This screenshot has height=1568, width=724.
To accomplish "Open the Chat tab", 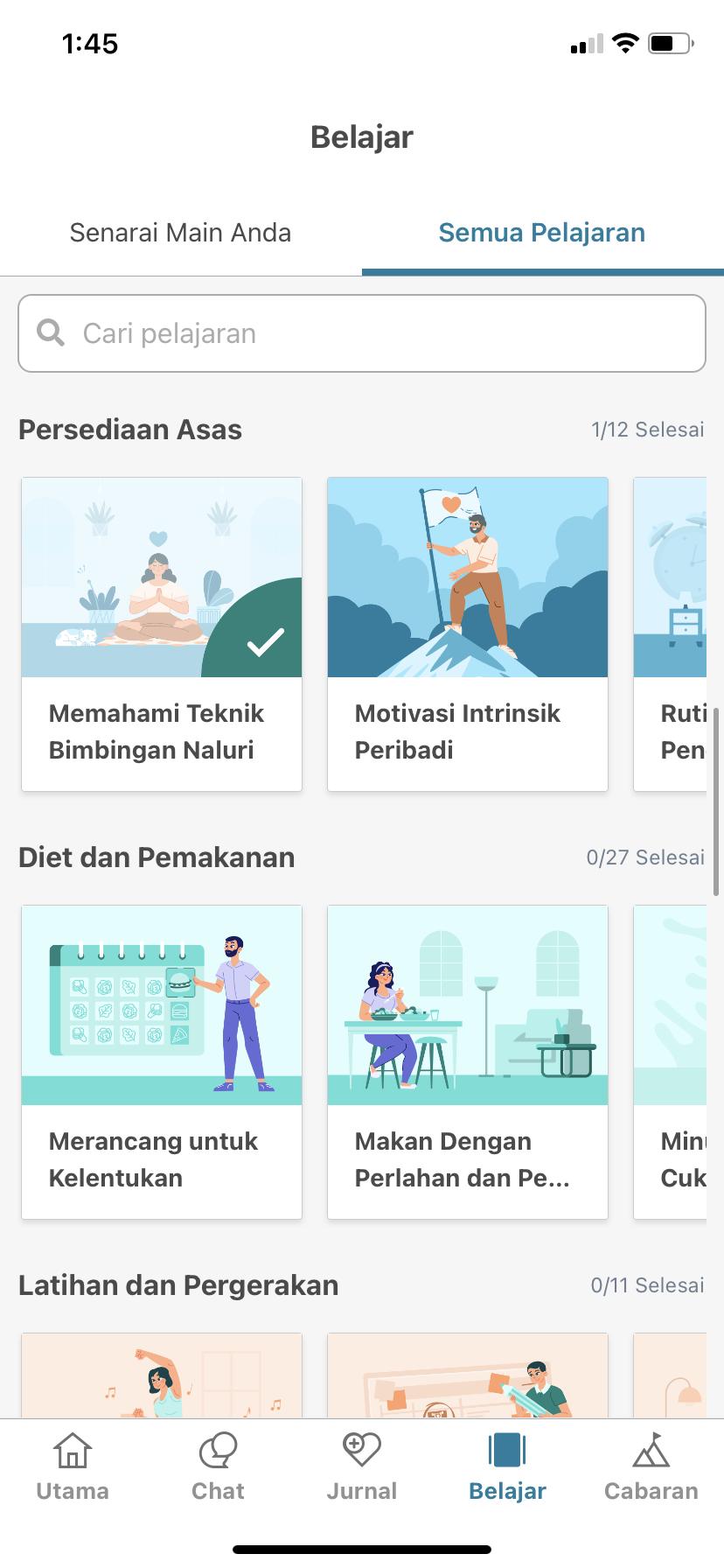I will click(x=218, y=1467).
